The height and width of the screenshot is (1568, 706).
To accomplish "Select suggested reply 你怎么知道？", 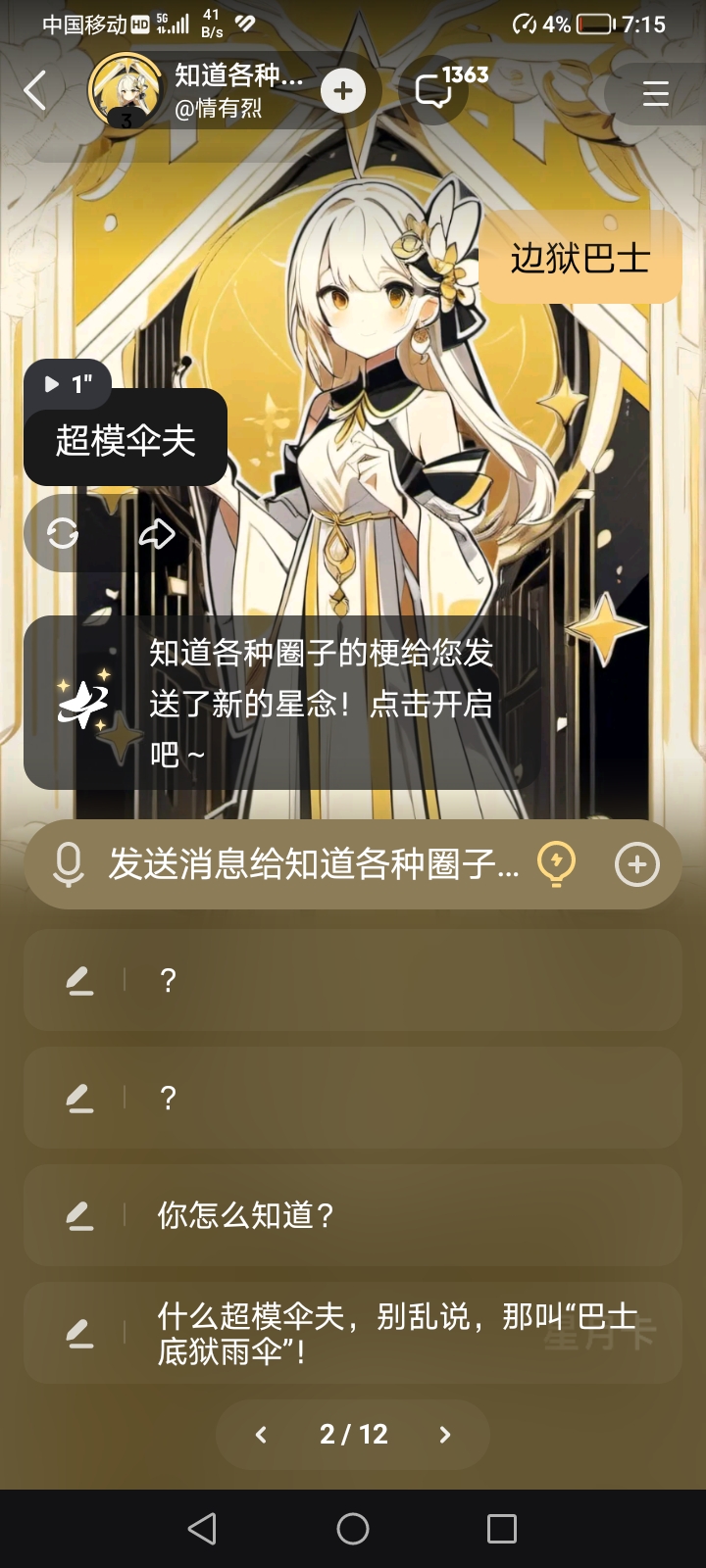I will (x=353, y=1215).
